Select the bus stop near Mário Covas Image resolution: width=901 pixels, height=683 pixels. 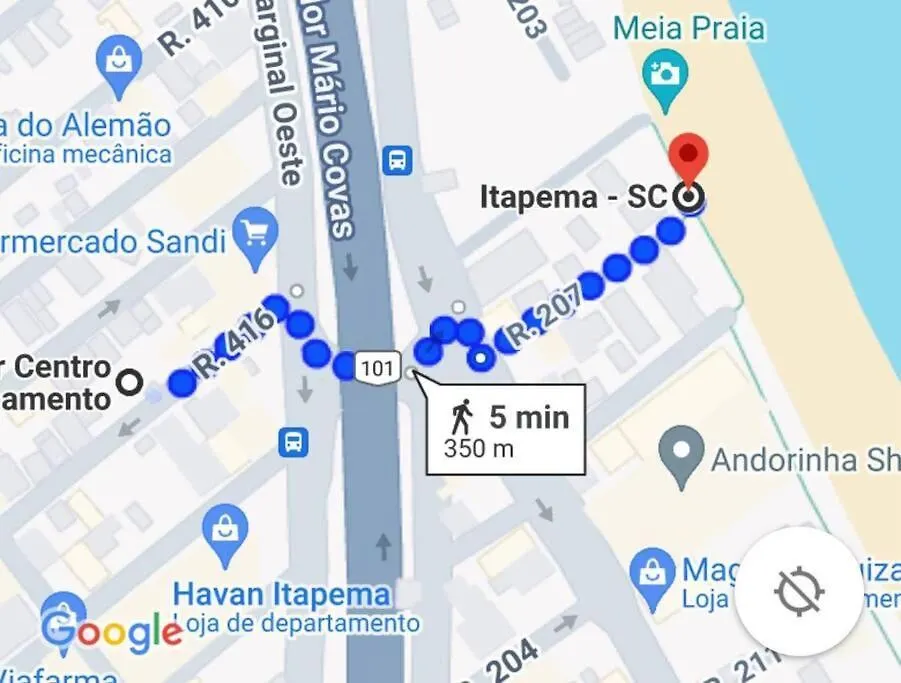click(398, 159)
